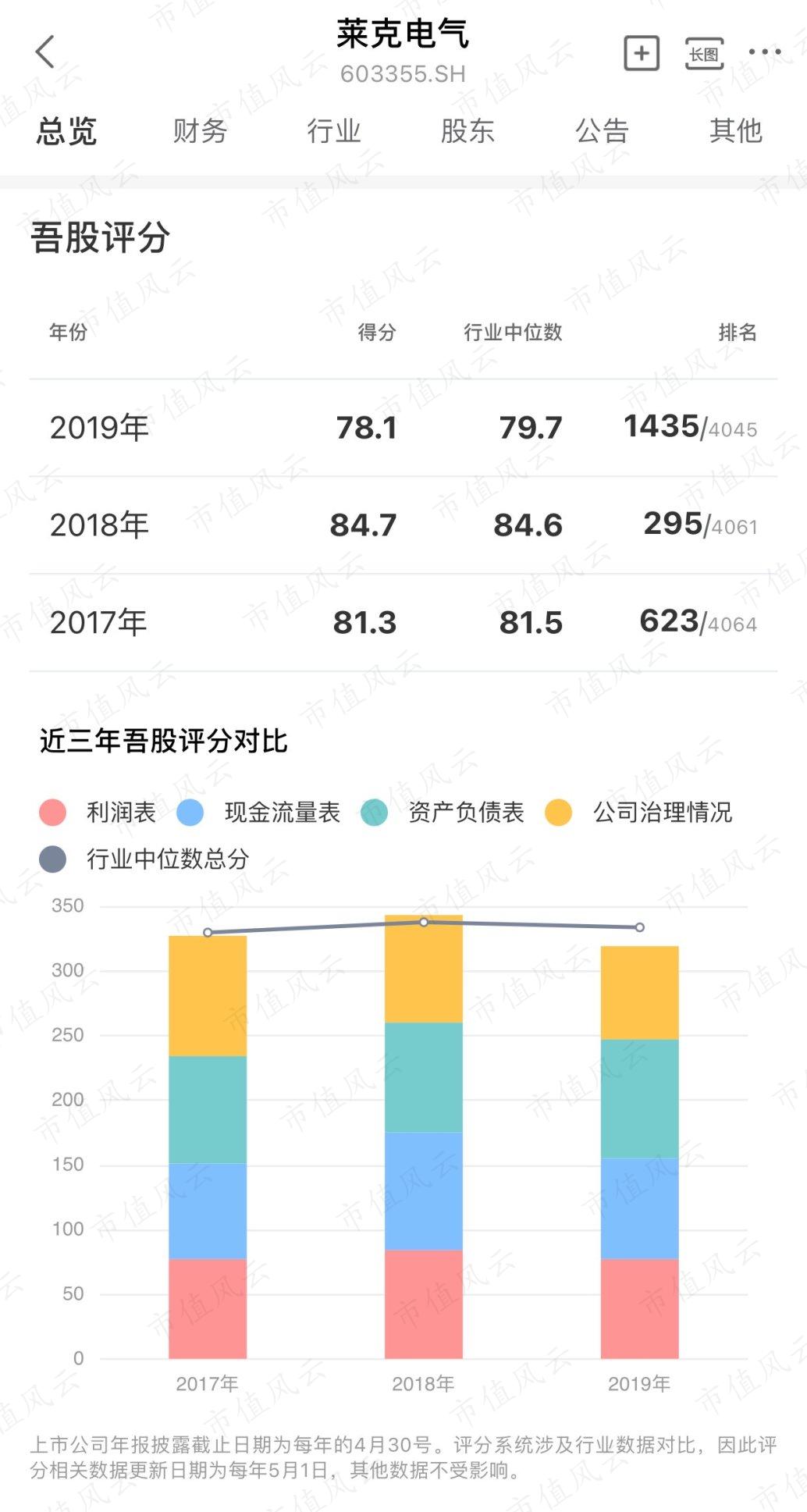Image resolution: width=807 pixels, height=1512 pixels.
Task: Switch to the 股东 tab
Action: click(x=467, y=131)
